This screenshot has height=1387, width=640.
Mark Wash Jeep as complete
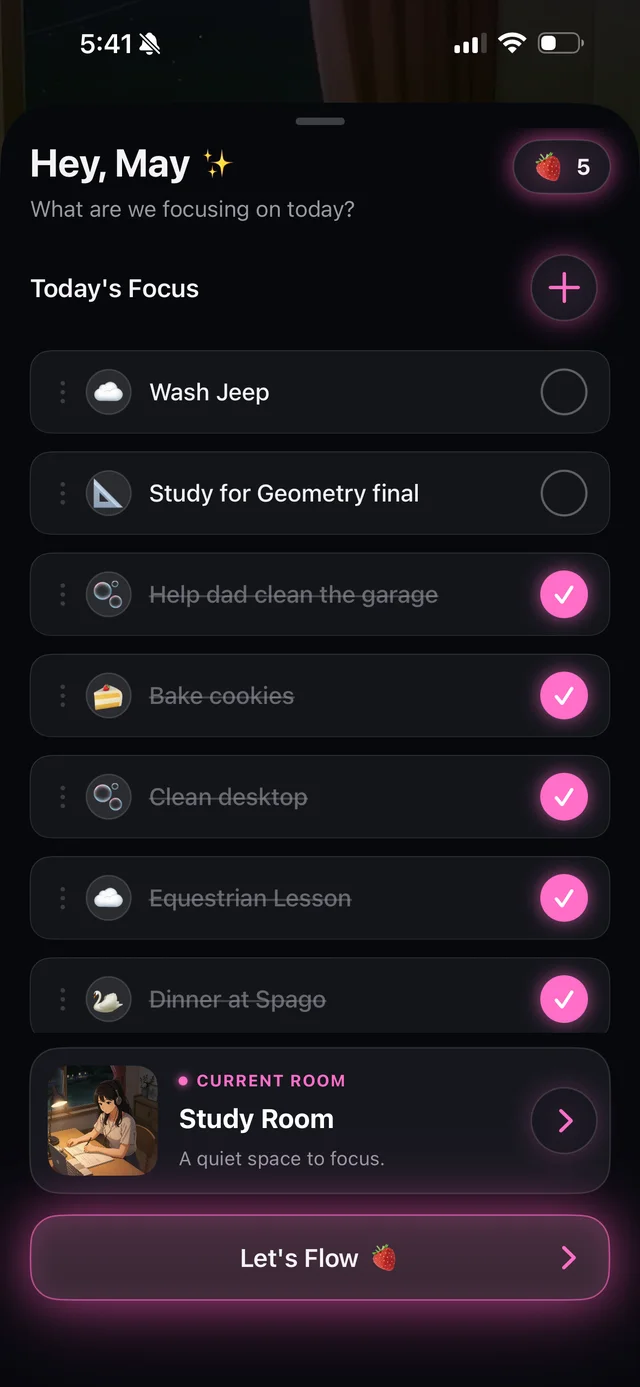[564, 392]
